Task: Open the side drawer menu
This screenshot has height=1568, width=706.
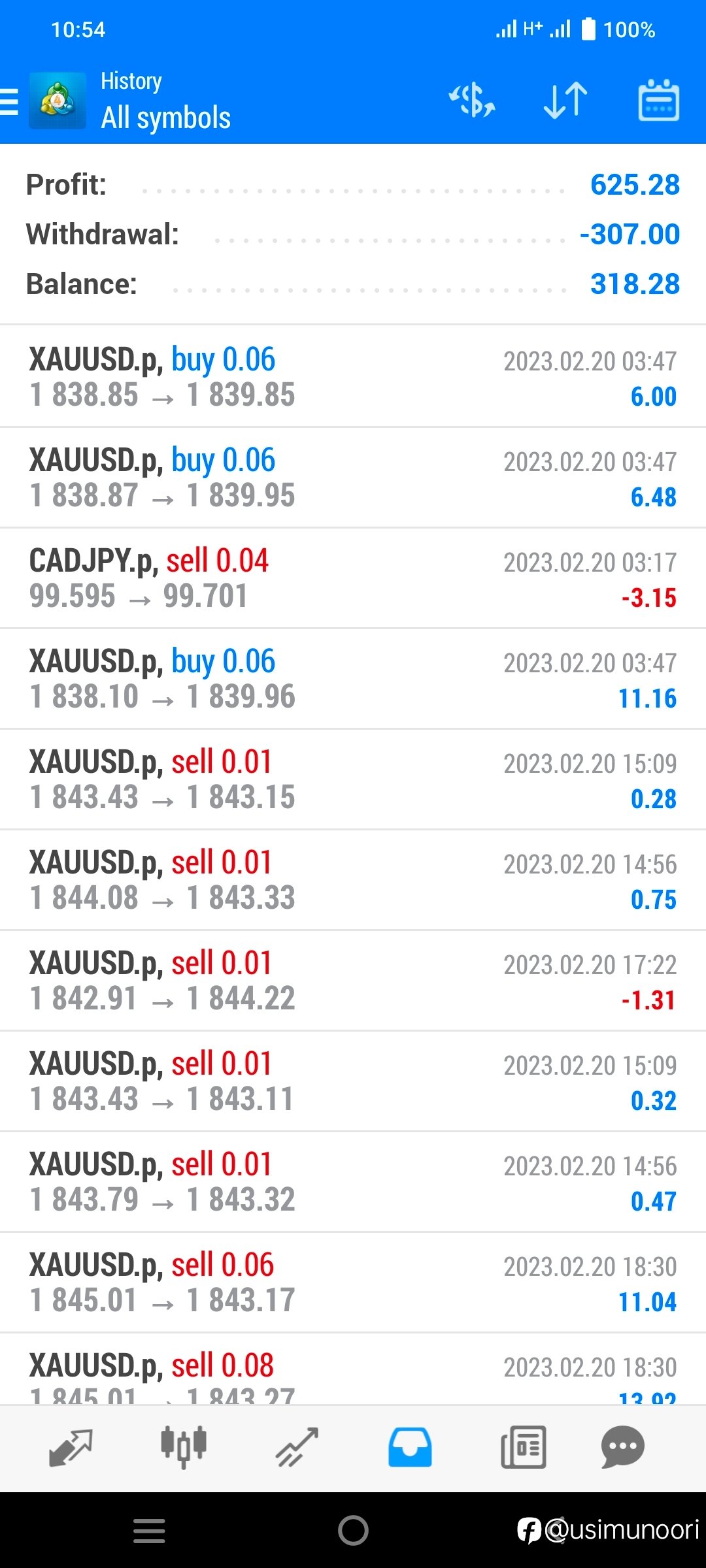Action: [x=9, y=102]
